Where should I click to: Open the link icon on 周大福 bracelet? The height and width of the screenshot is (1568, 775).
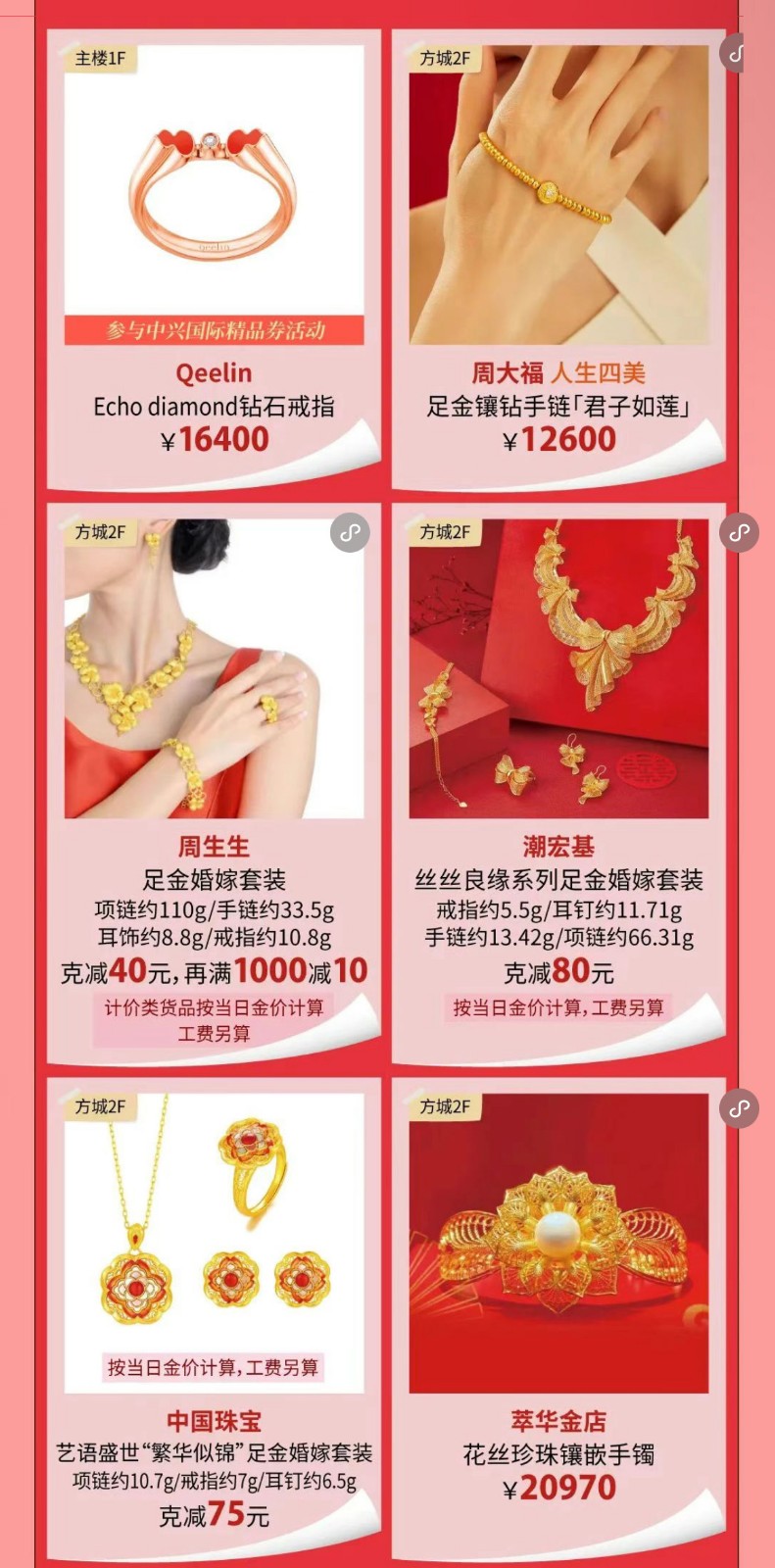735,53
